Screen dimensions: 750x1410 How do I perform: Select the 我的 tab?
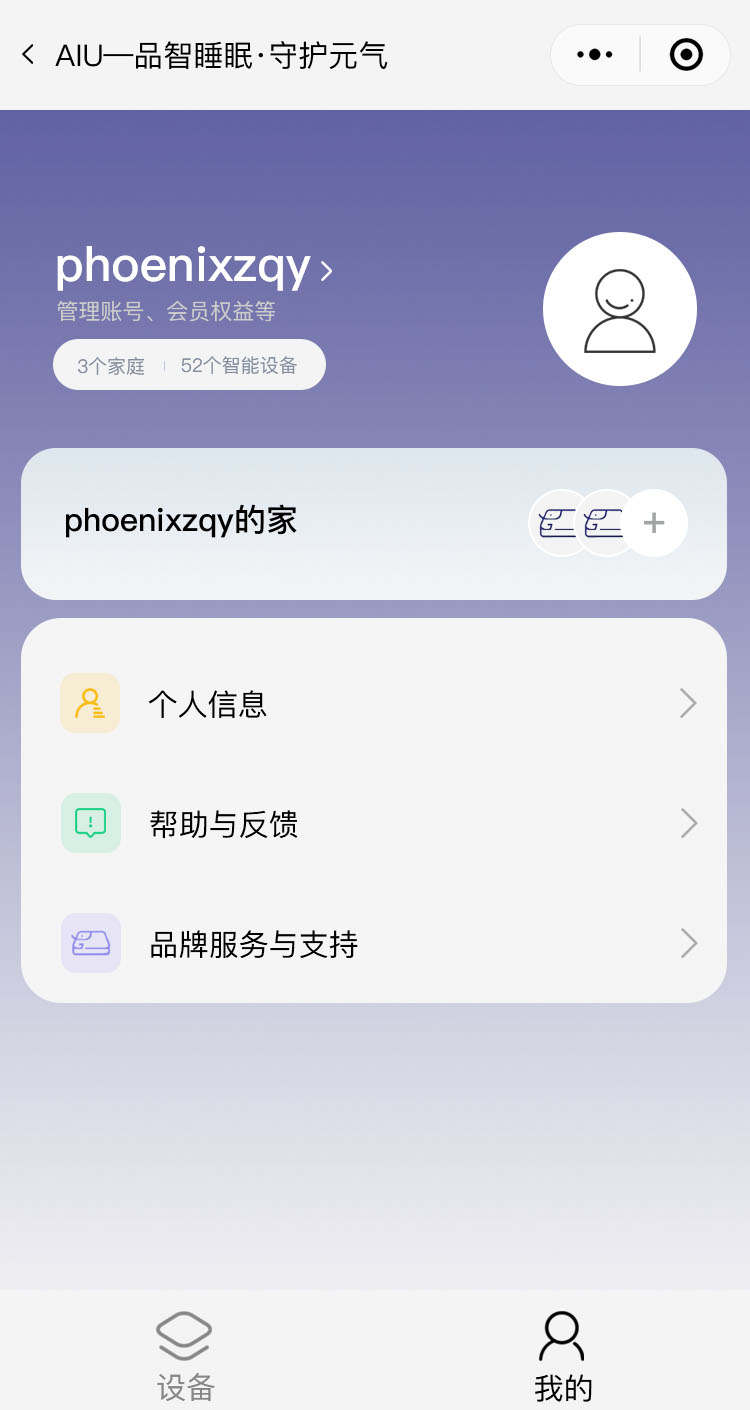563,1356
